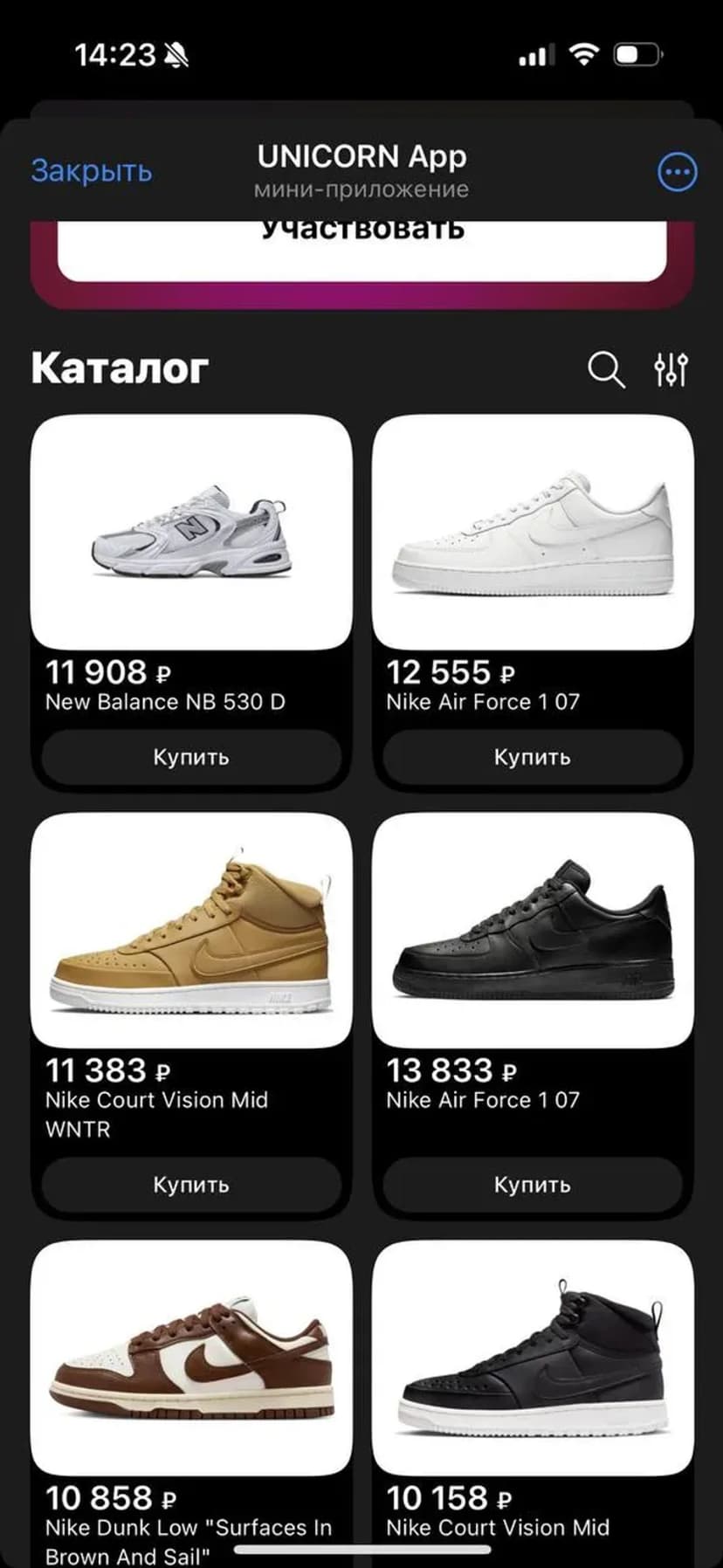Buy New Balance NB 530 D
This screenshot has height=1568, width=723.
191,757
